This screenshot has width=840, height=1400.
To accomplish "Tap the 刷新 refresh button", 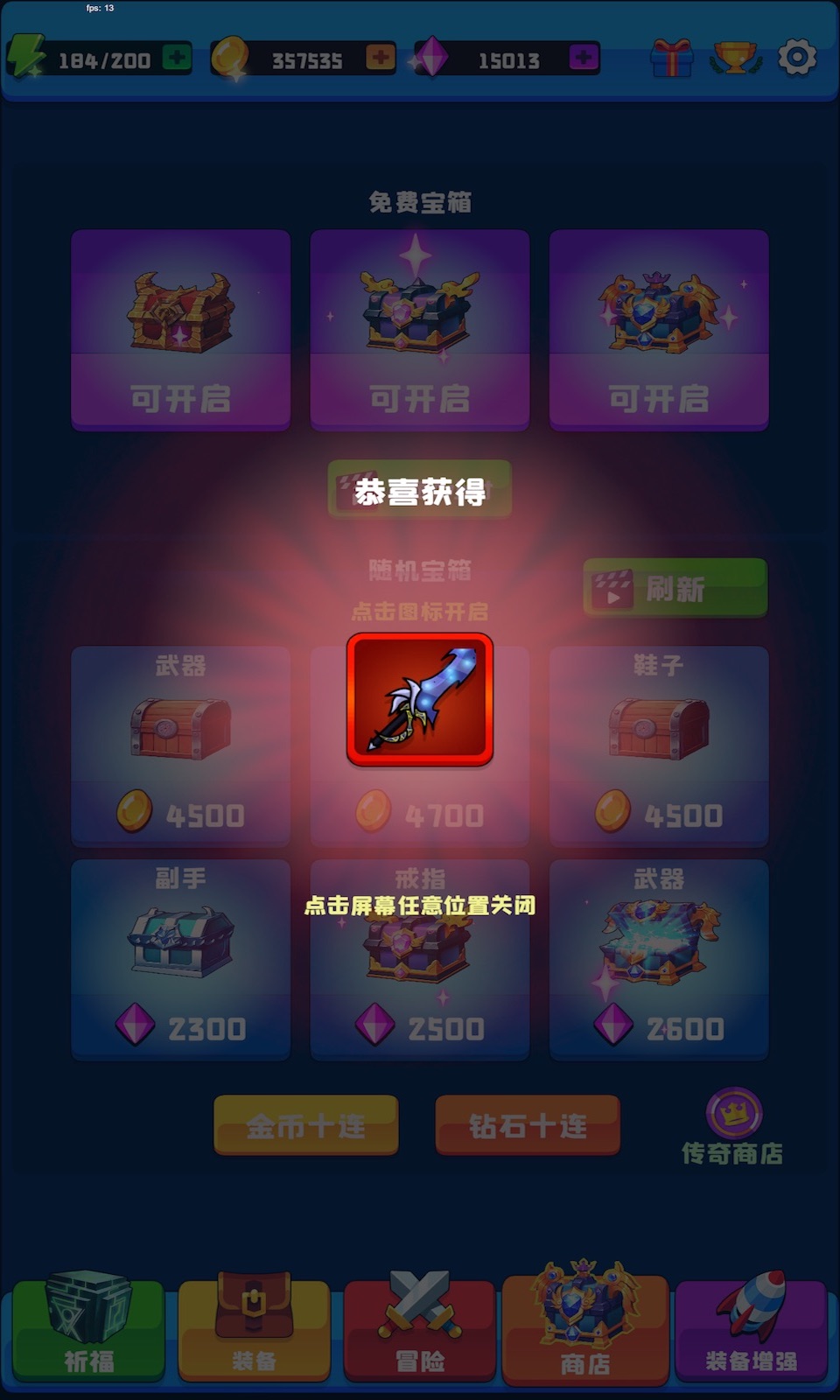I will click(675, 588).
